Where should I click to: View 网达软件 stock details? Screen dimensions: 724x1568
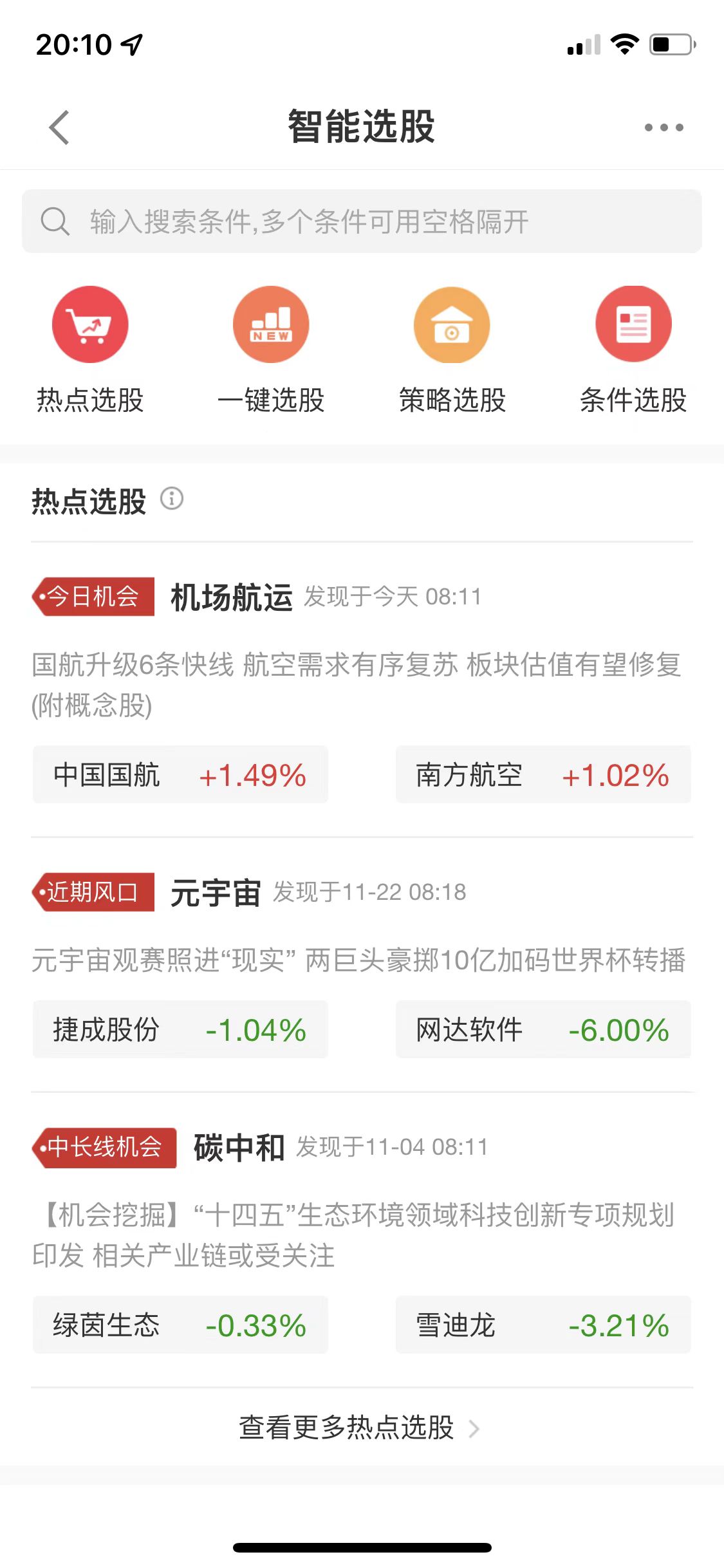click(543, 1030)
